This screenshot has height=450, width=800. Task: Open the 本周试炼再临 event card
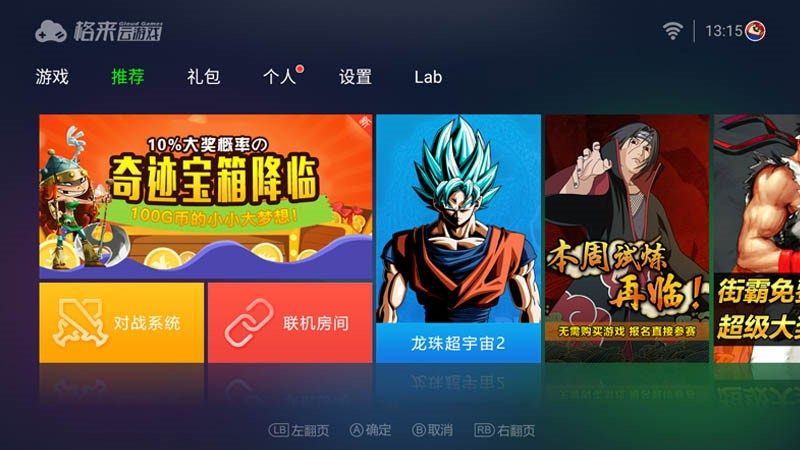[627, 238]
